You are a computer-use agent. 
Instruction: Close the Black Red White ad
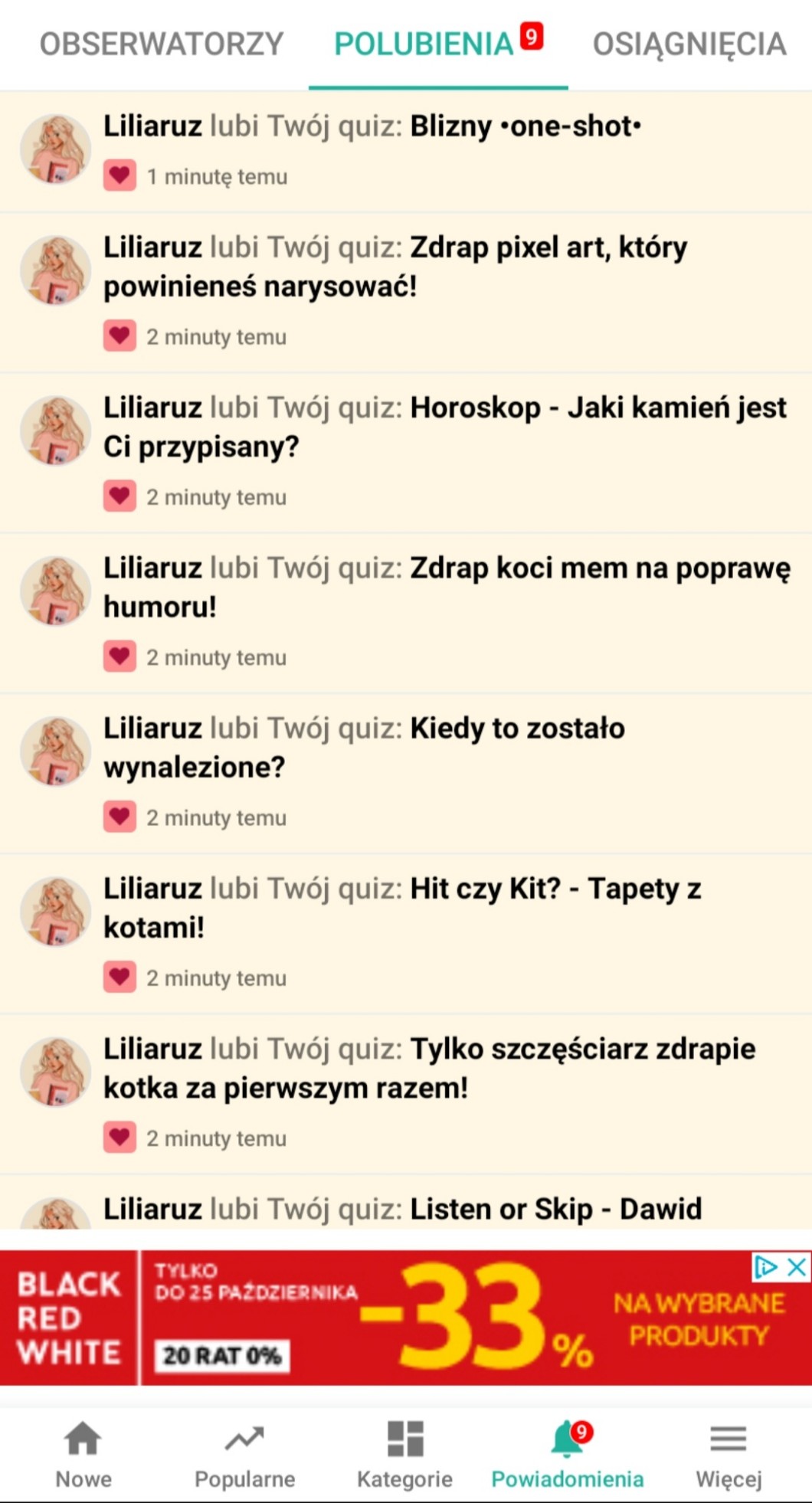pyautogui.click(x=797, y=1267)
